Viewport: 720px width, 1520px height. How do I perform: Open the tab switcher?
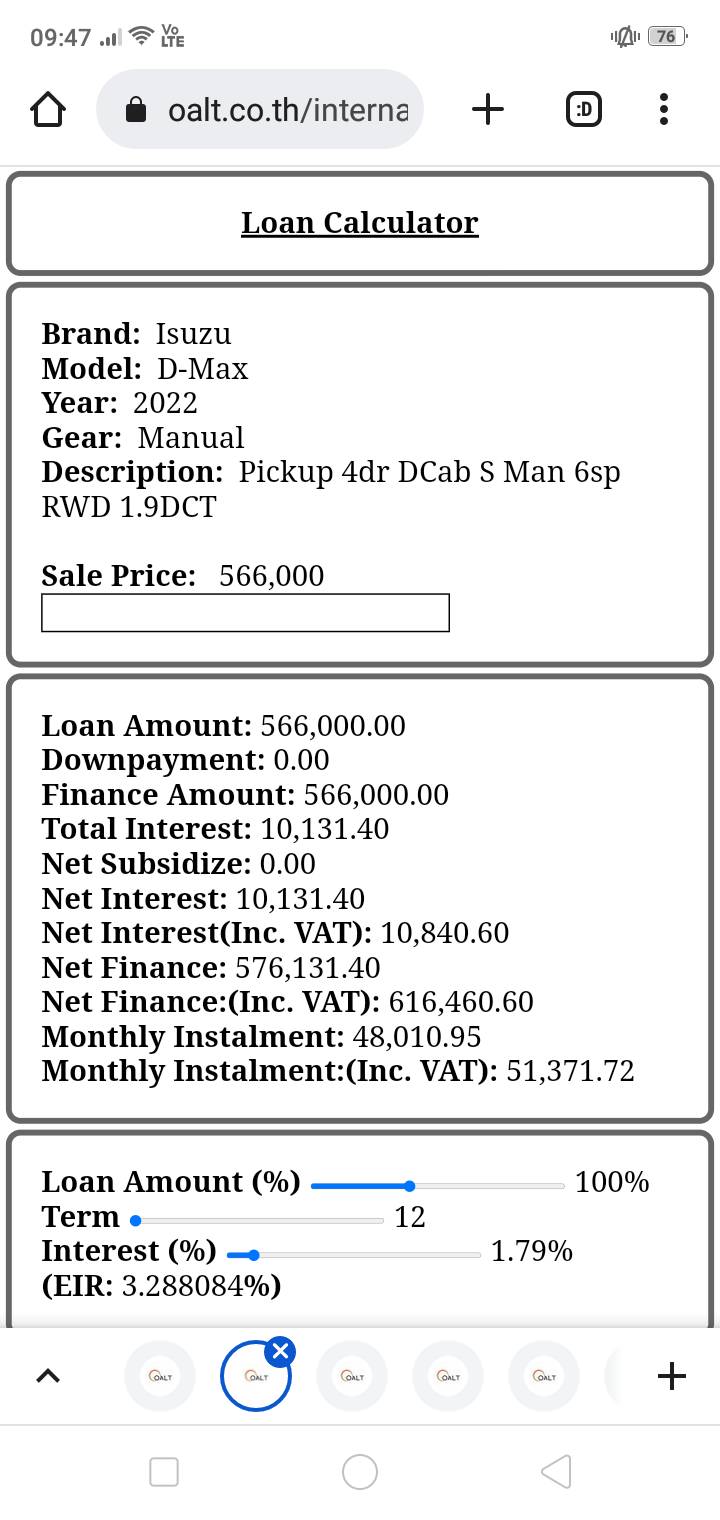point(584,109)
